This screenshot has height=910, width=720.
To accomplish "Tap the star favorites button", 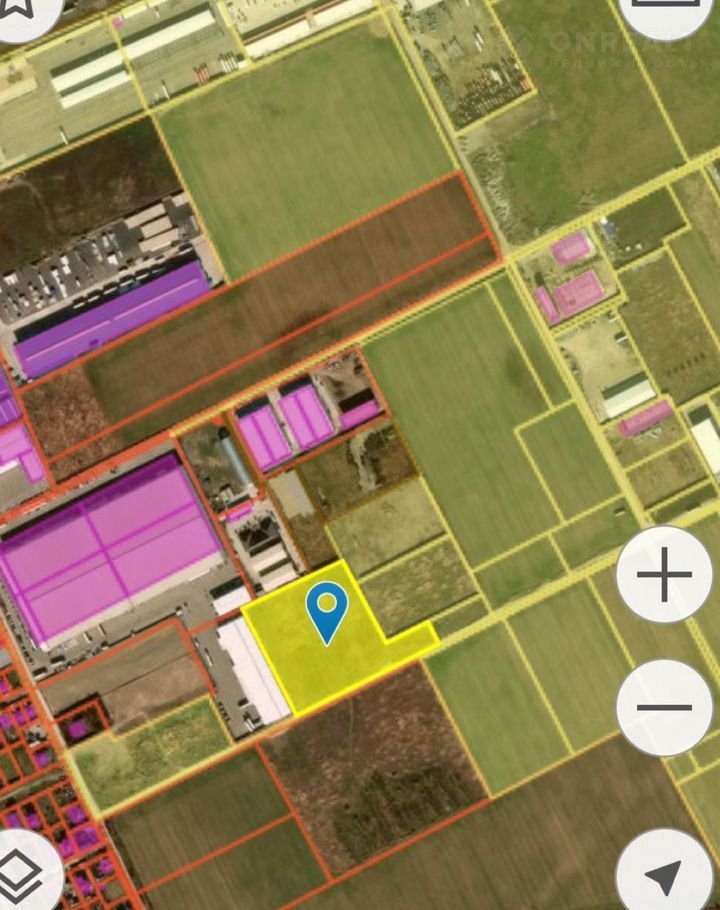I will tap(22, 10).
